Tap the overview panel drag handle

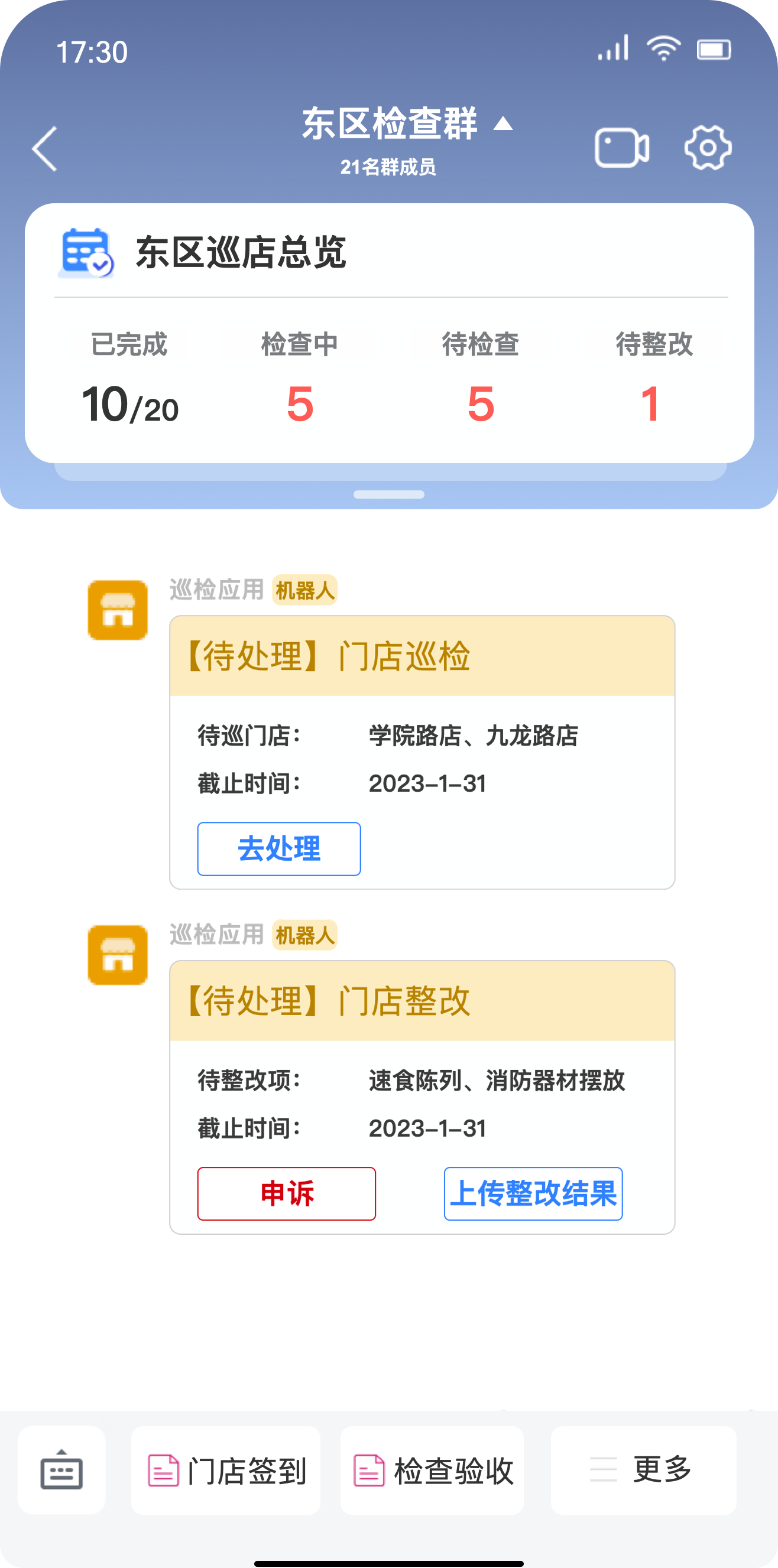coord(388,495)
